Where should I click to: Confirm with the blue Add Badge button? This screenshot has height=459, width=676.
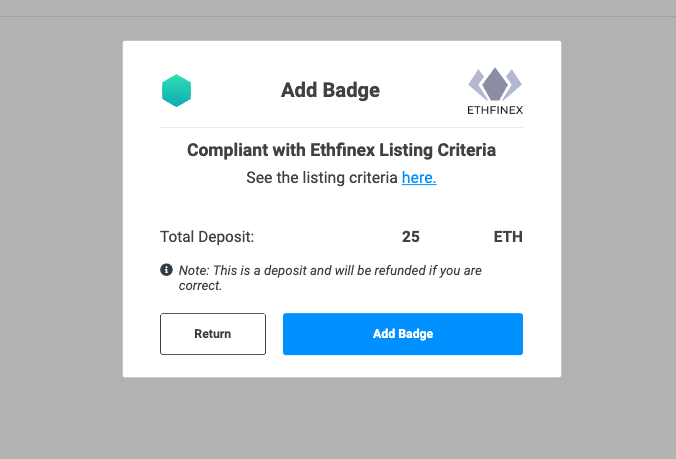point(403,334)
